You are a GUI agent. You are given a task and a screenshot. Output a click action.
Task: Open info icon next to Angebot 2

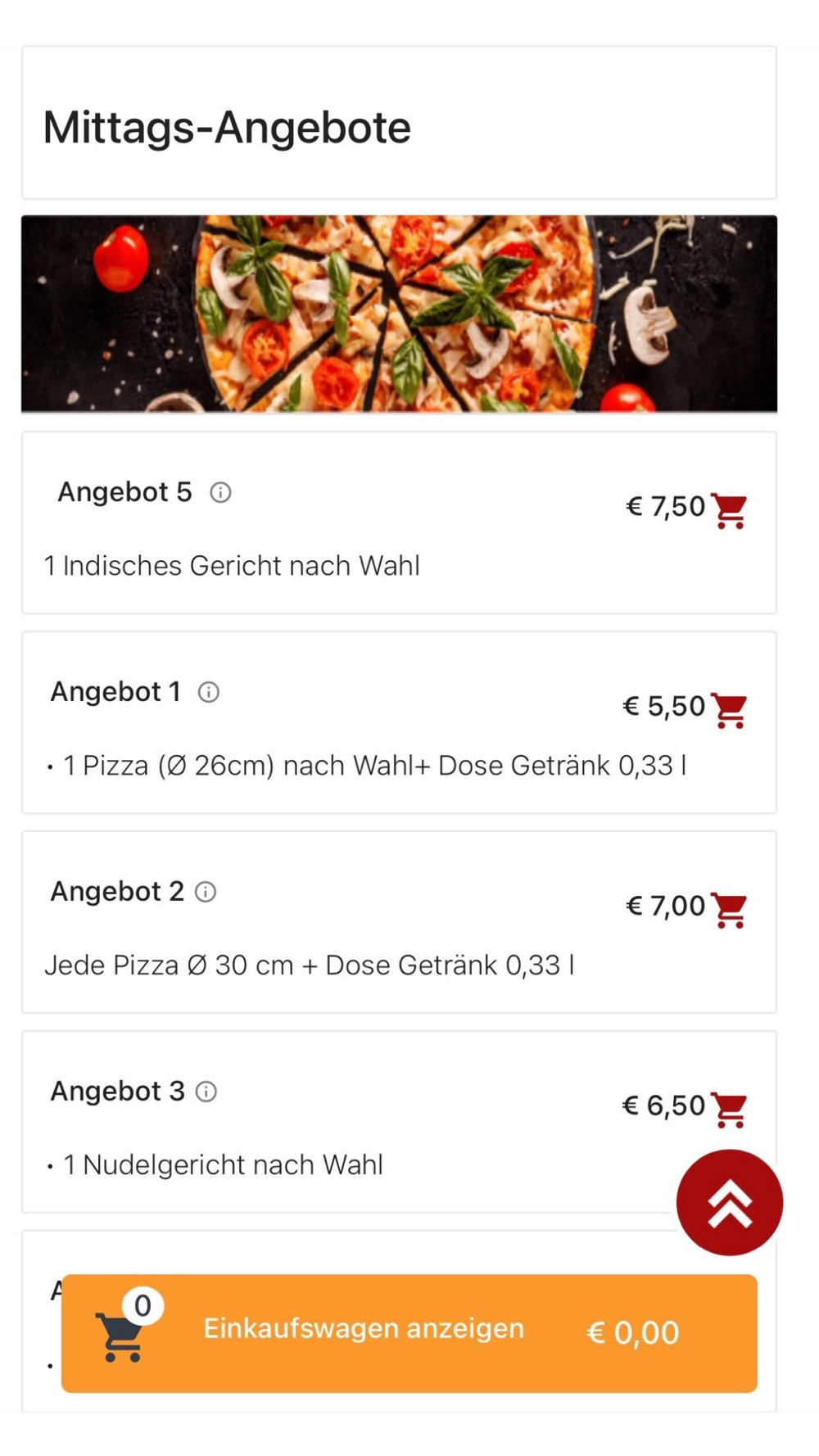pos(206,892)
